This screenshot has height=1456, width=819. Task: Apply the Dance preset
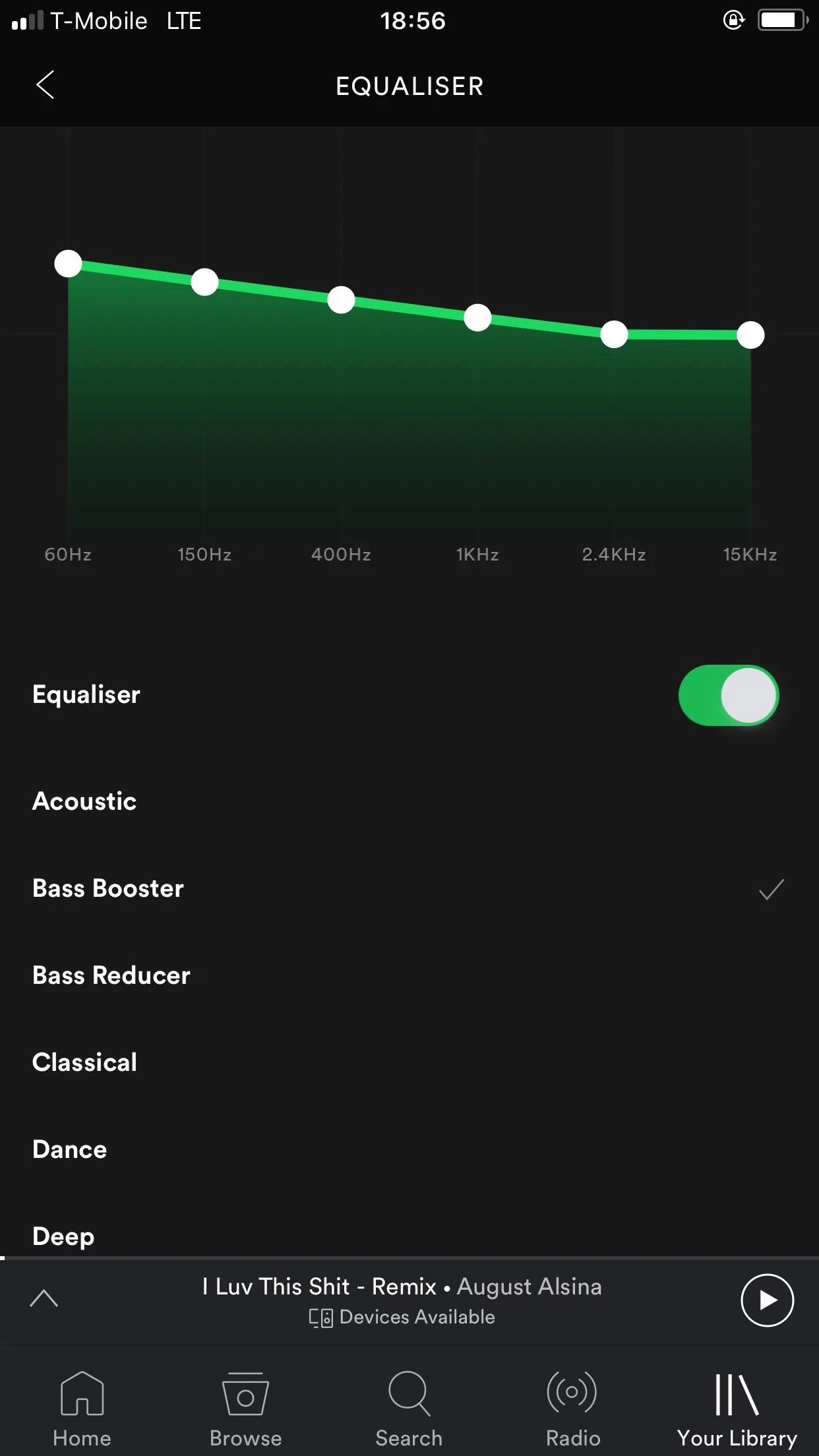(x=409, y=1149)
